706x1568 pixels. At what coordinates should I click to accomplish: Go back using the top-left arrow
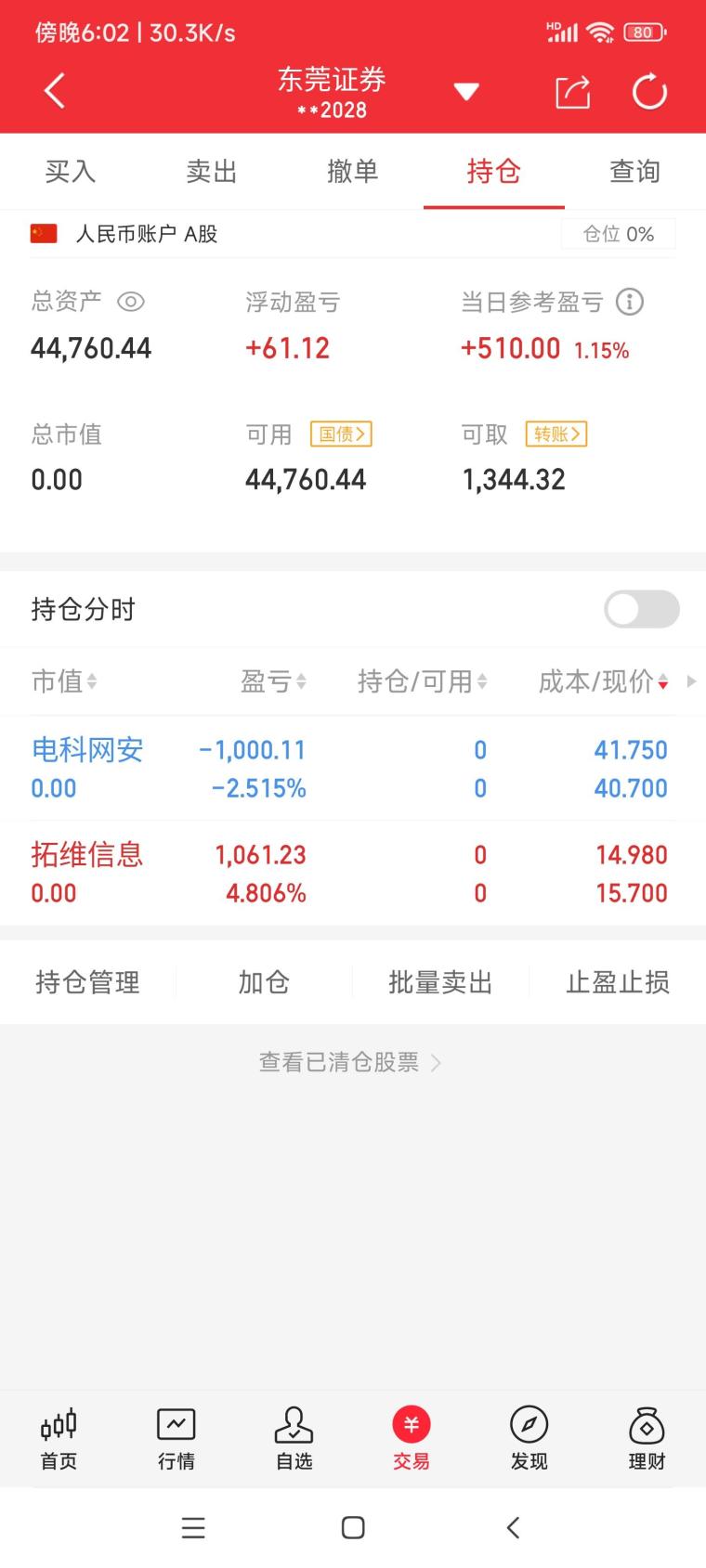coord(55,91)
